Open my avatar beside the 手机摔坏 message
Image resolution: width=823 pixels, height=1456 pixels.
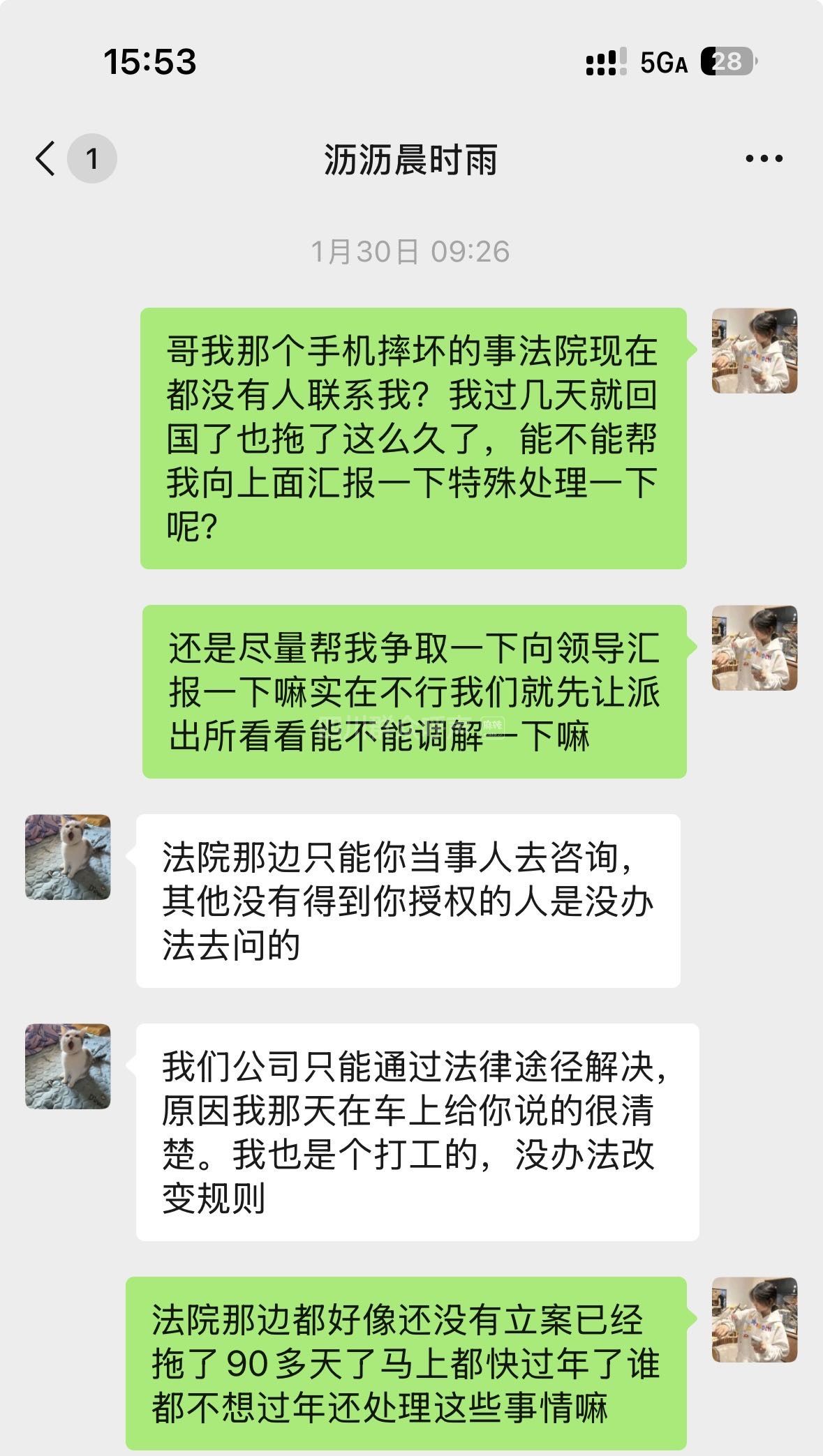pos(754,351)
